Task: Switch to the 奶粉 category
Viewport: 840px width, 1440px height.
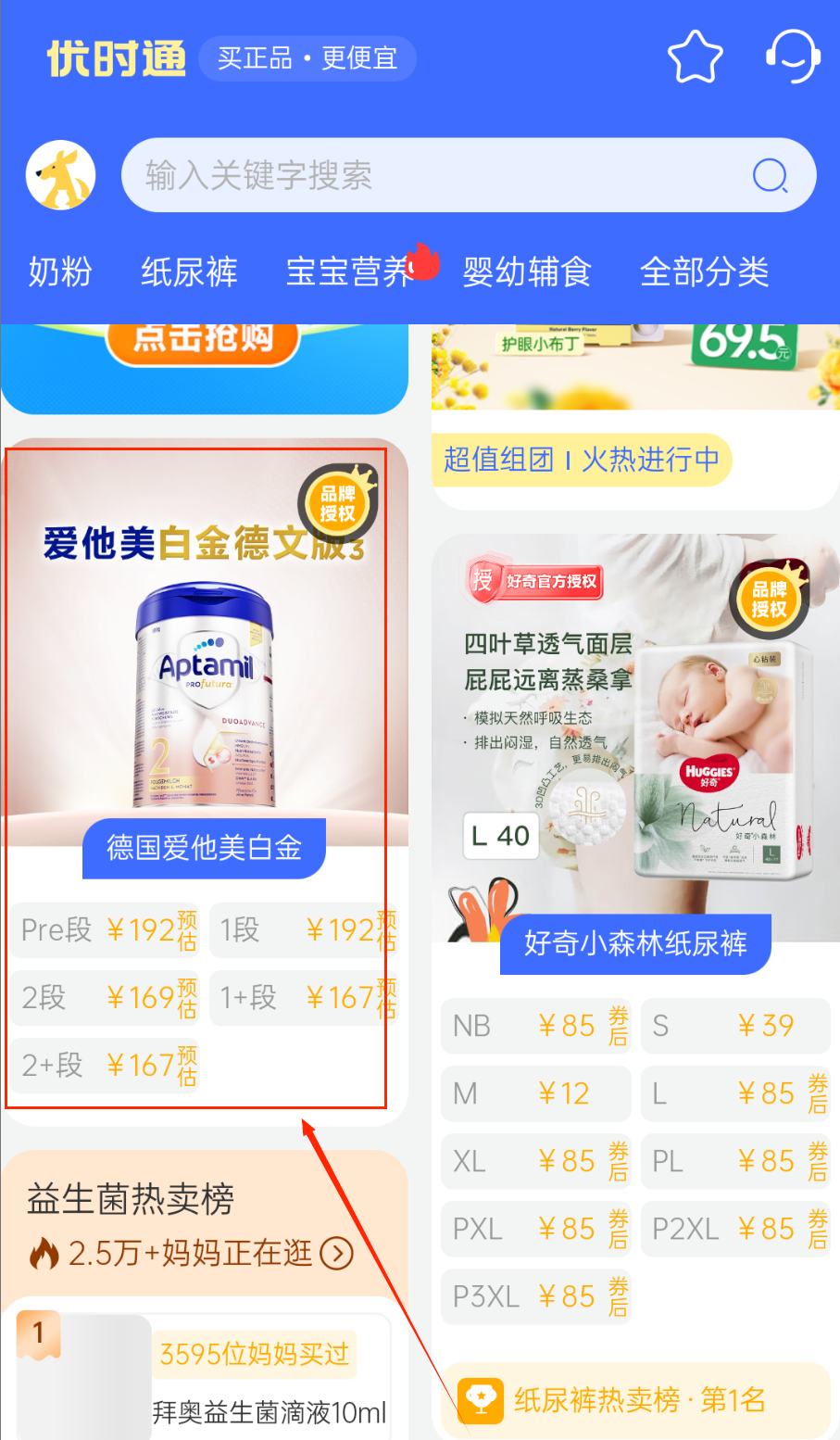Action: tap(60, 272)
